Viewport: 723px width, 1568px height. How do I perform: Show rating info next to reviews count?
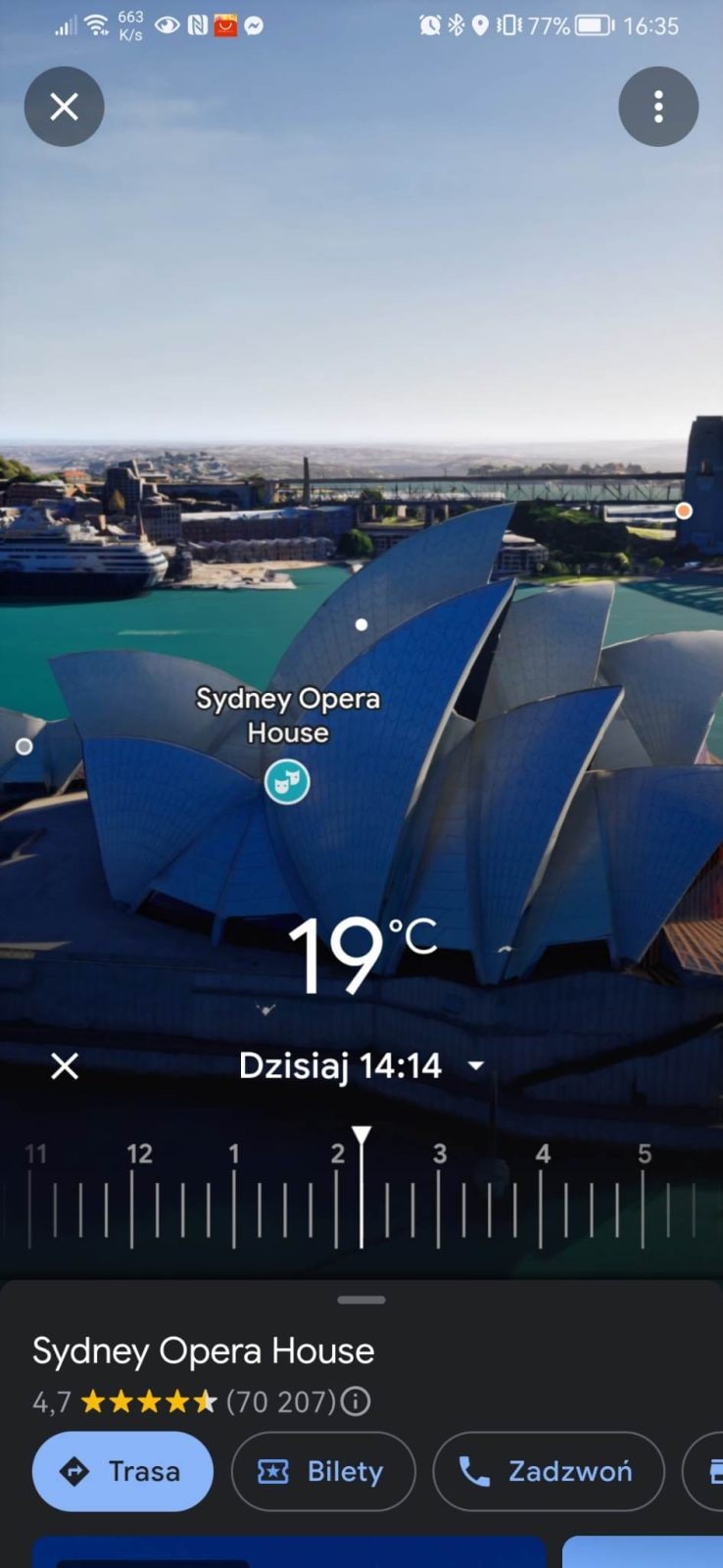coord(356,1401)
